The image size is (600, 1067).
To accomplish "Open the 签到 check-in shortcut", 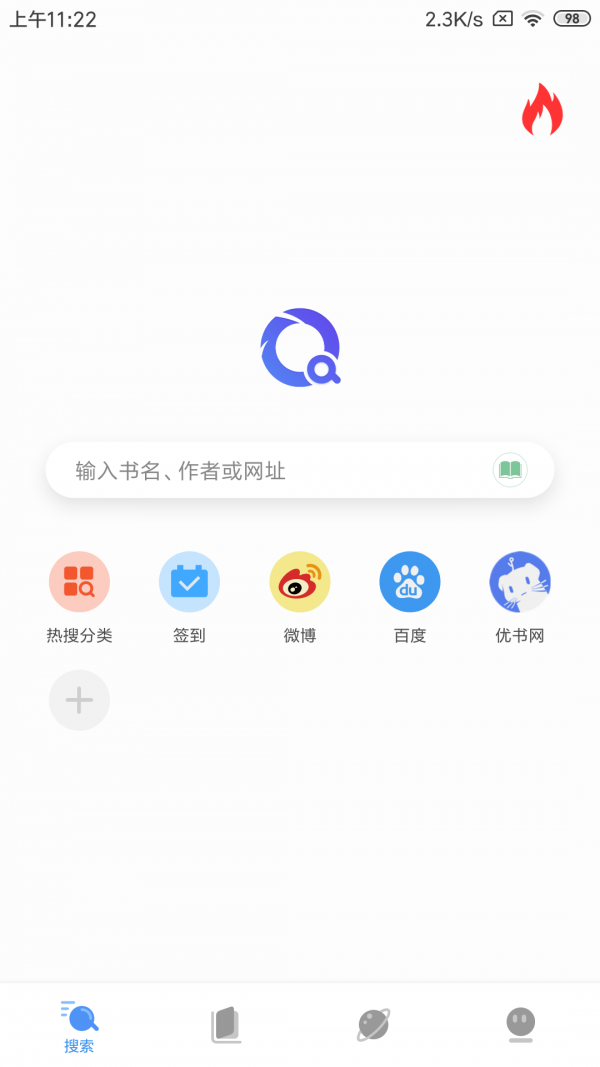I will pos(189,582).
